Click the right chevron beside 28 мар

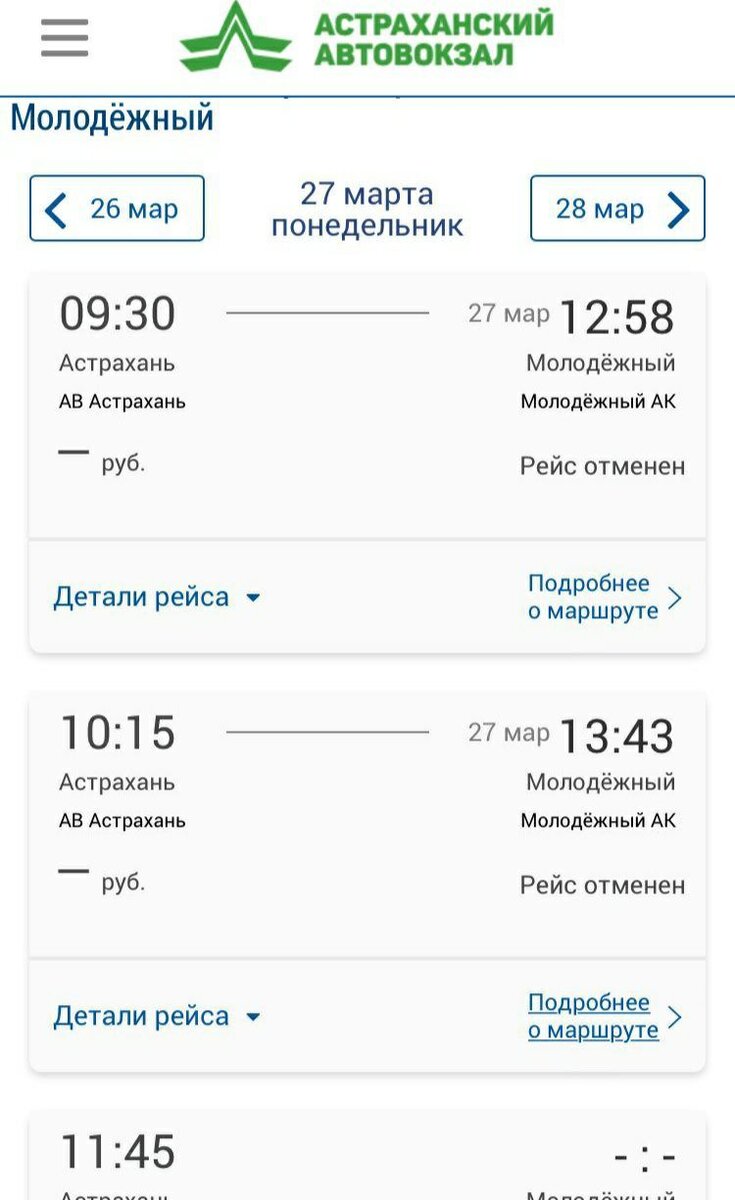[x=679, y=208]
